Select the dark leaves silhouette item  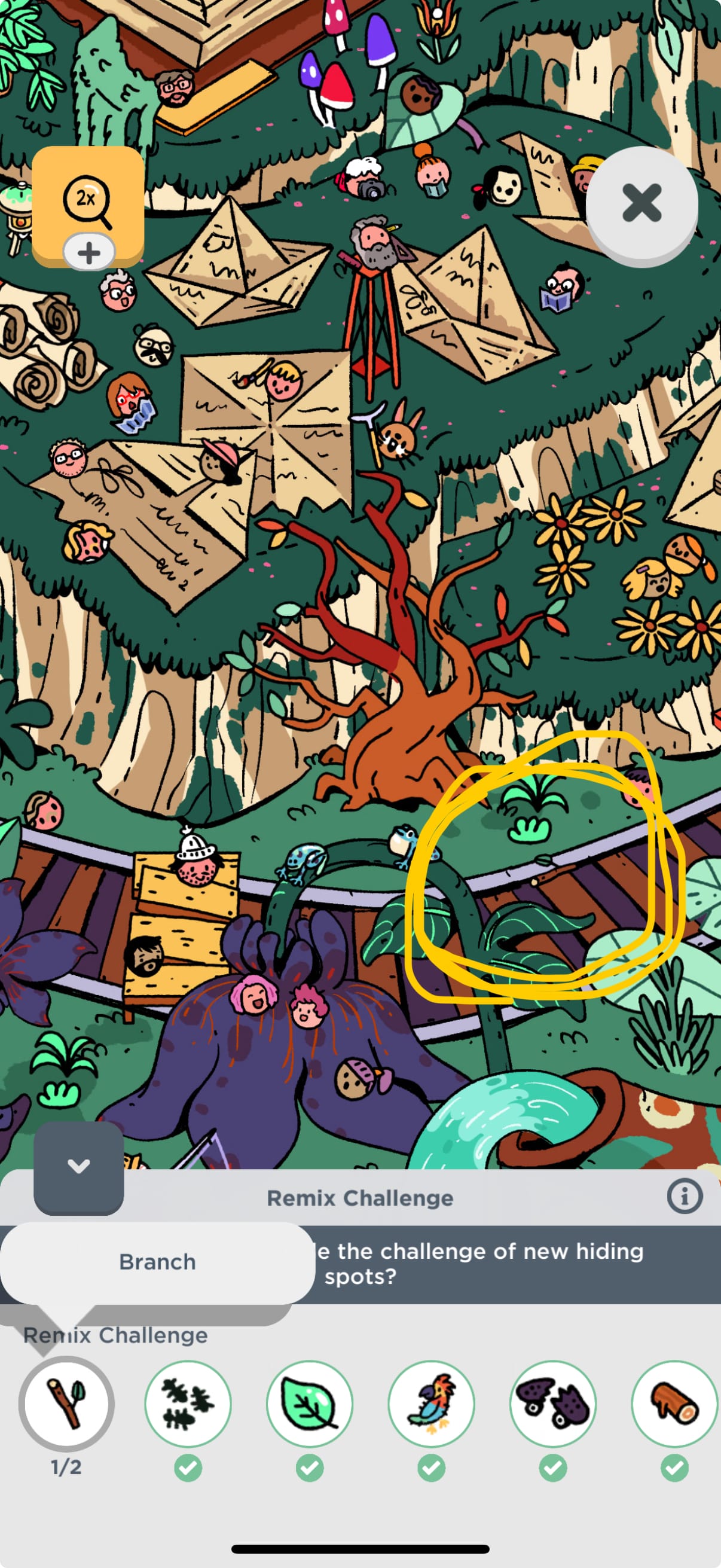tap(188, 1403)
